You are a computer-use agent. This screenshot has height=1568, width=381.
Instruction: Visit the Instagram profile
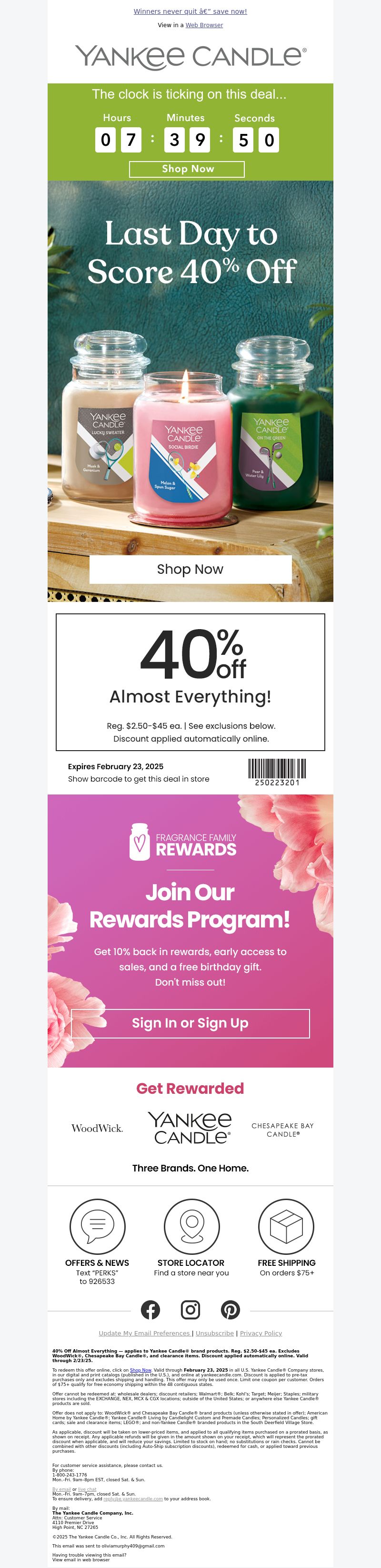click(x=190, y=1309)
